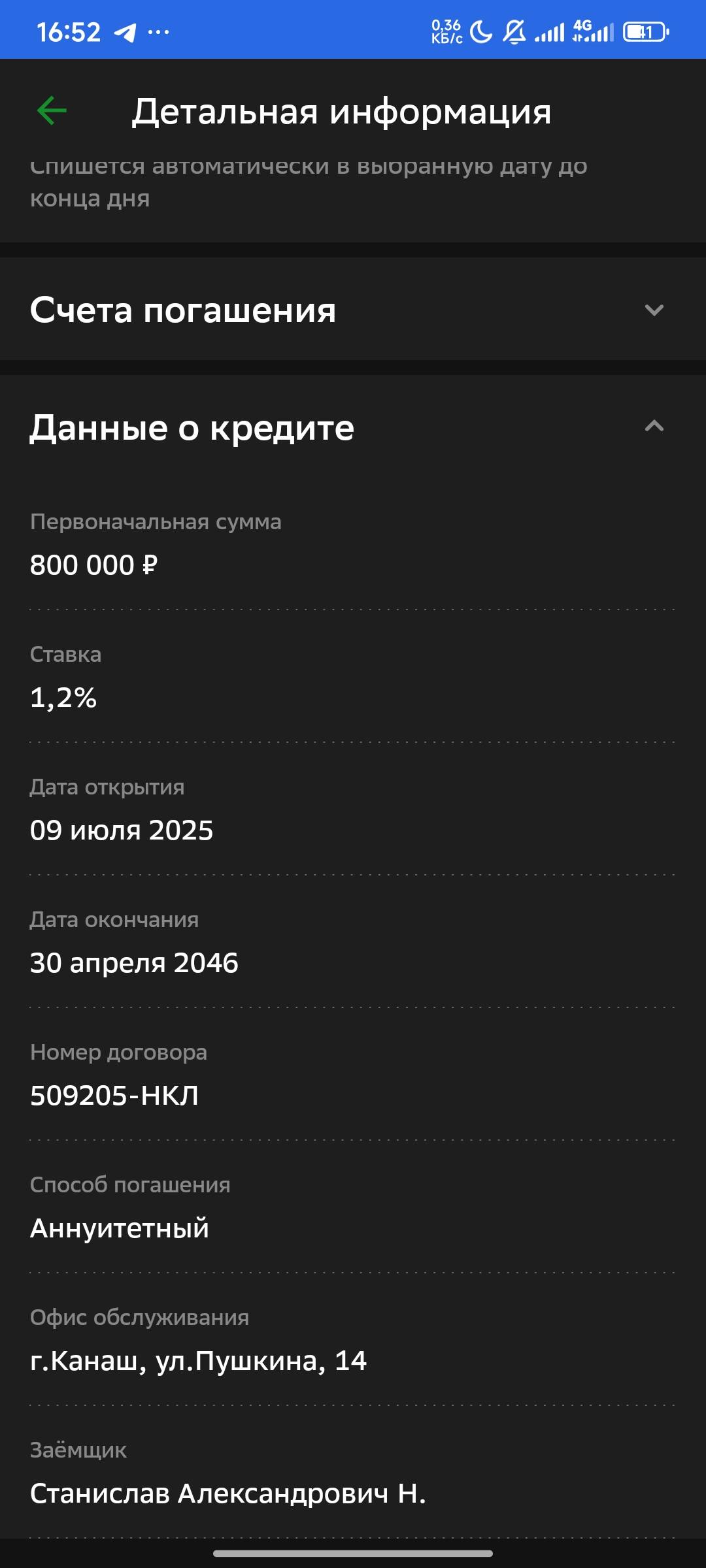706x1568 pixels.
Task: Tap the office address г.Канаш, ул.Пушкина, 14
Action: click(198, 1361)
